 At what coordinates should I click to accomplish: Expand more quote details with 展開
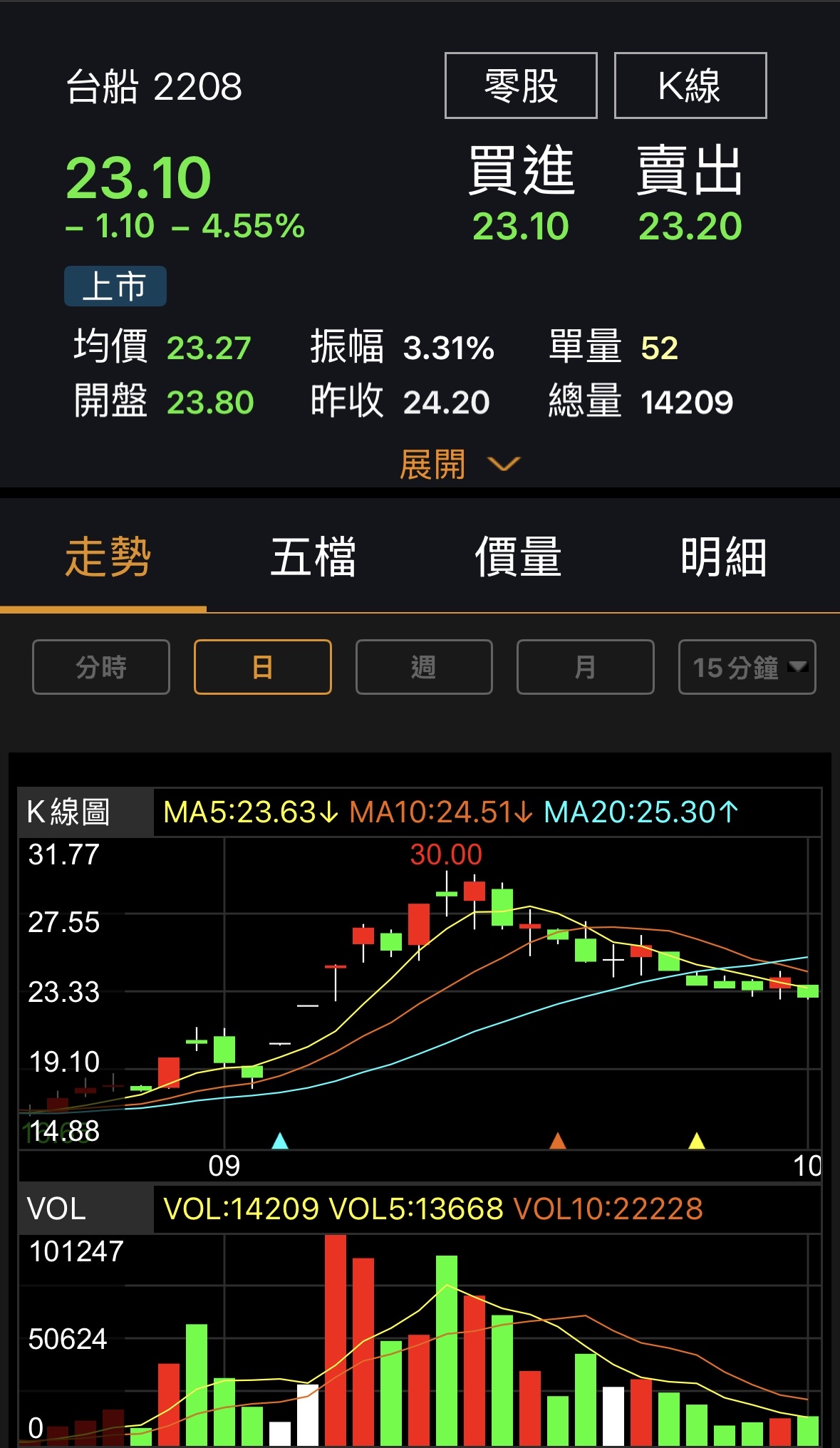pyautogui.click(x=459, y=465)
